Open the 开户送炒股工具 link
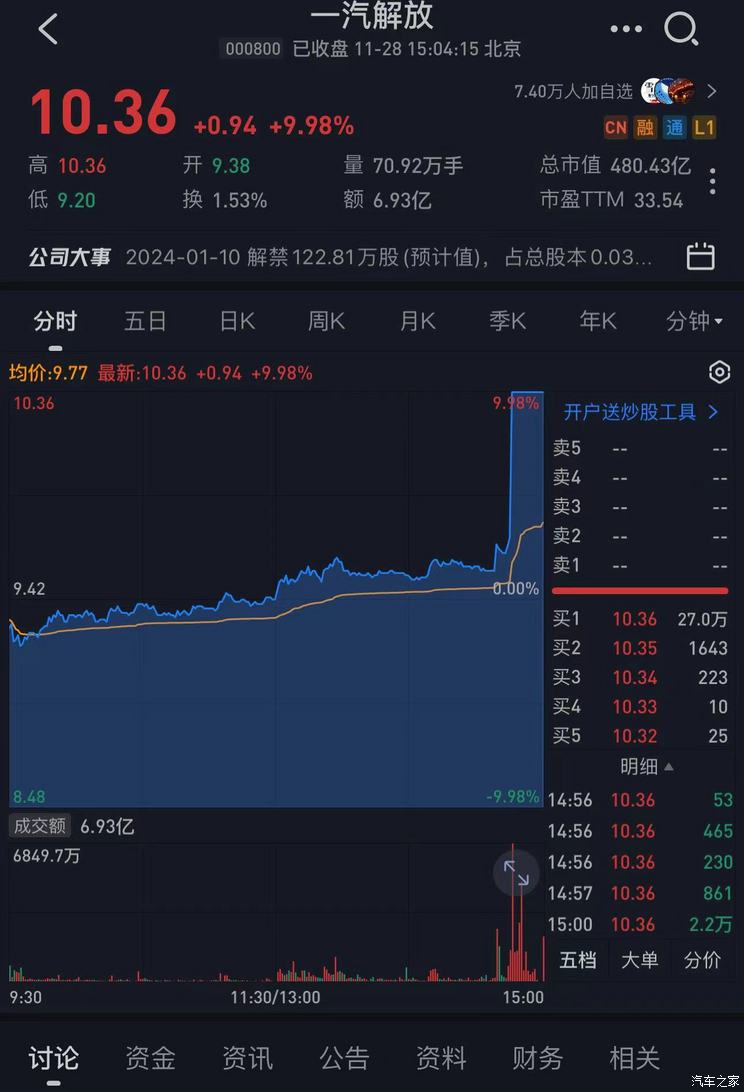 pos(640,412)
